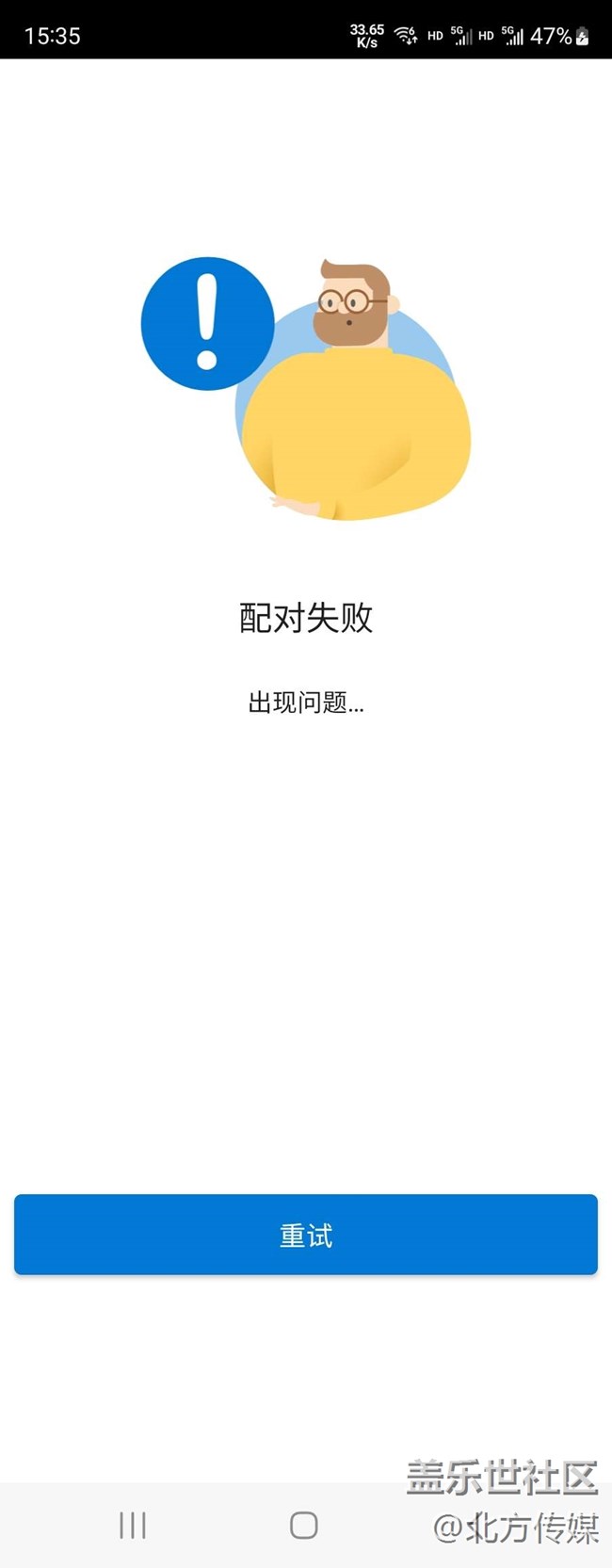Go to the home screen
The image size is (612, 1568).
(303, 1525)
